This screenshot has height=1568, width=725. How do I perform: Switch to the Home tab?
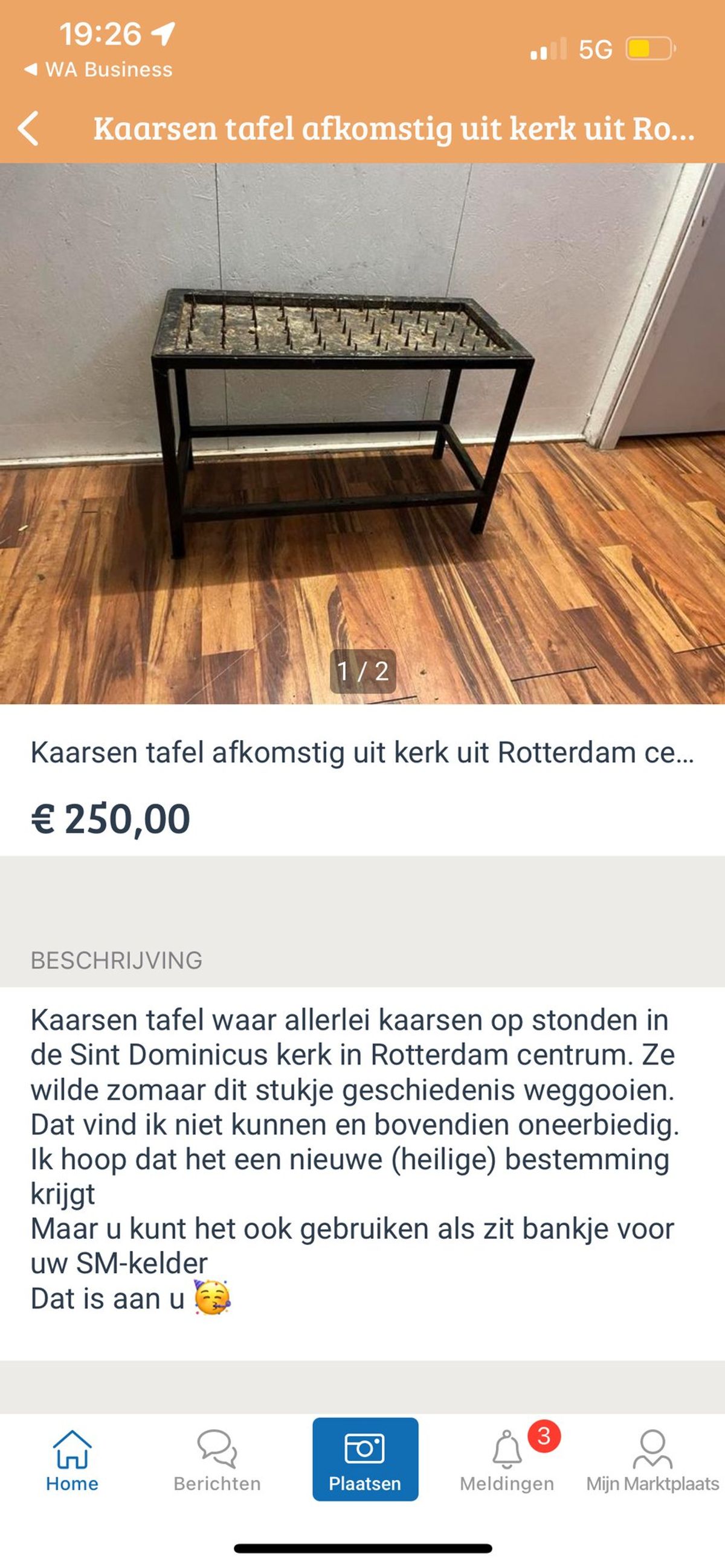coord(72,1461)
